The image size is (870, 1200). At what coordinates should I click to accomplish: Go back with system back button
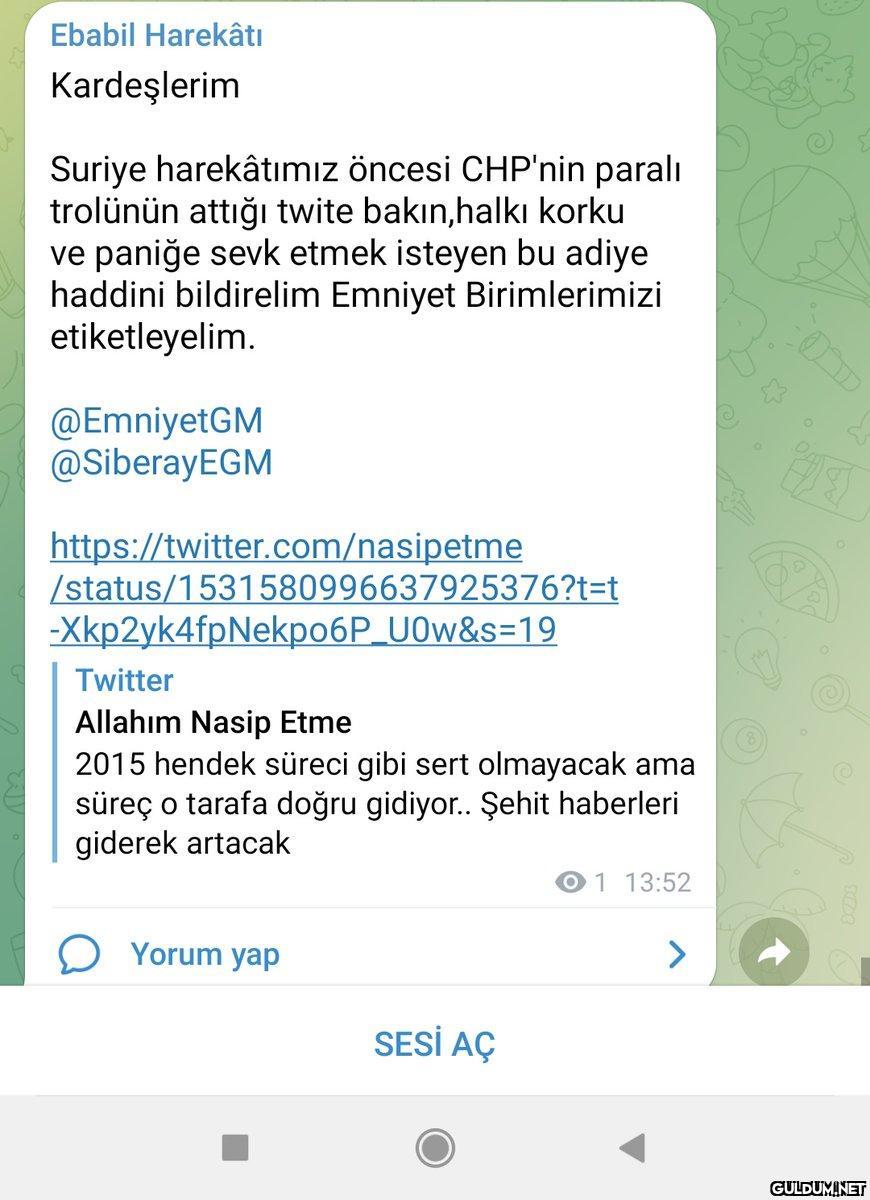point(632,1148)
